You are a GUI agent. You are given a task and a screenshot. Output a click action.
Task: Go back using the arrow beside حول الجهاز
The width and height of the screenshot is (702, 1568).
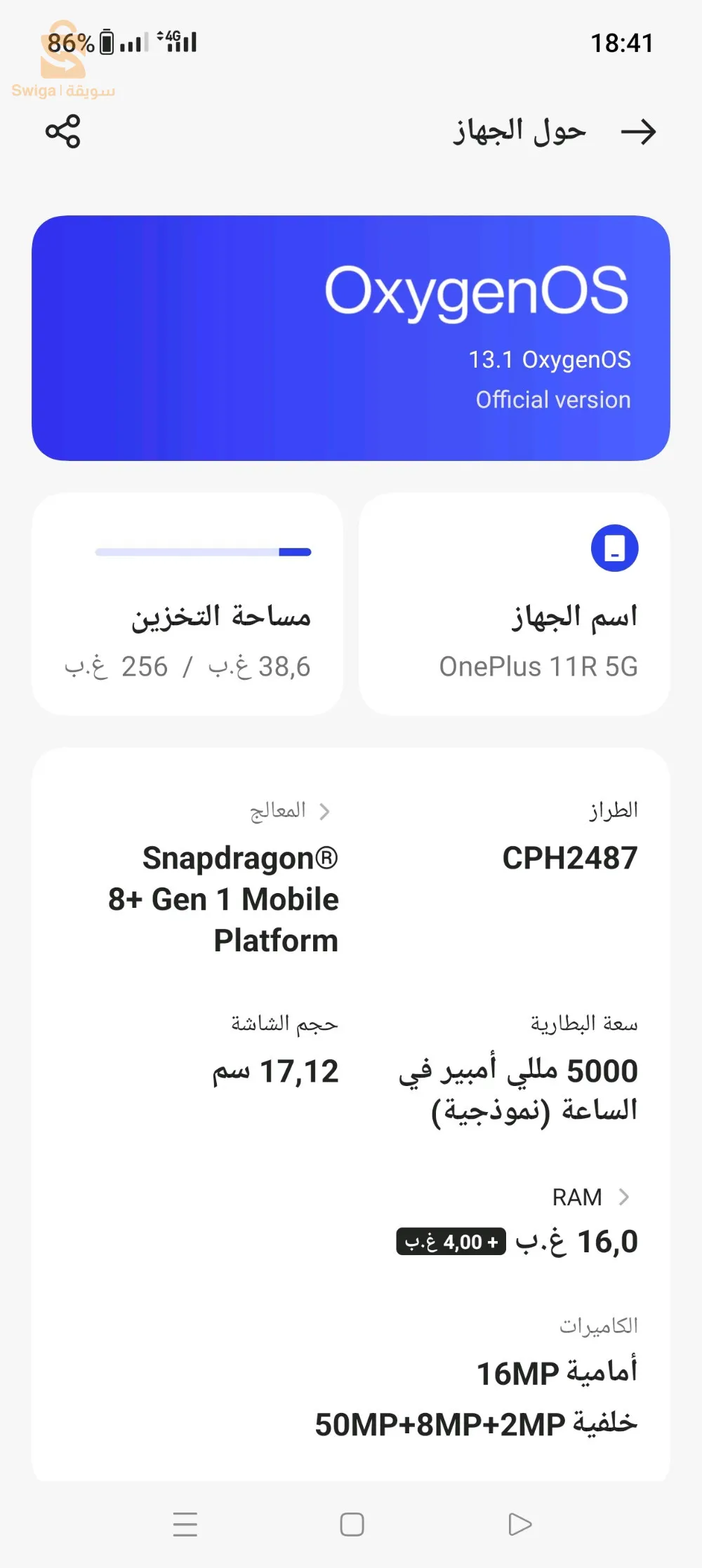638,131
